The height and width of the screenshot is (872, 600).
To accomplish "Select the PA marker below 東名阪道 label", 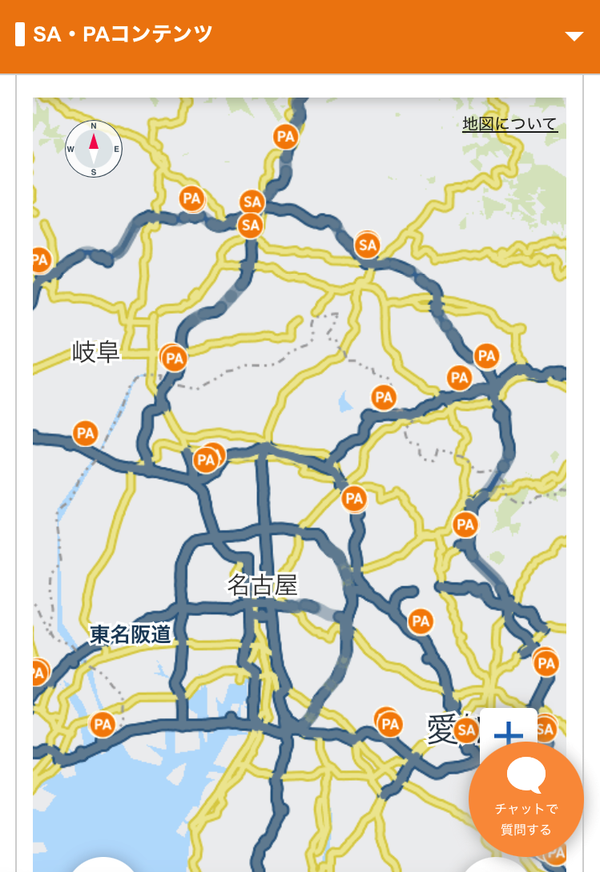I will tap(102, 724).
